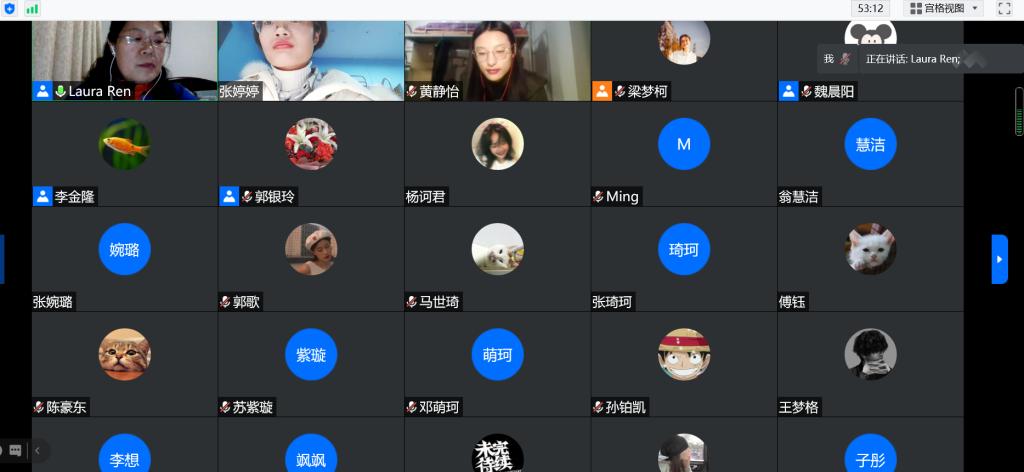The height and width of the screenshot is (472, 1024).
Task: Select 马世琦's participant tile
Action: (x=497, y=258)
